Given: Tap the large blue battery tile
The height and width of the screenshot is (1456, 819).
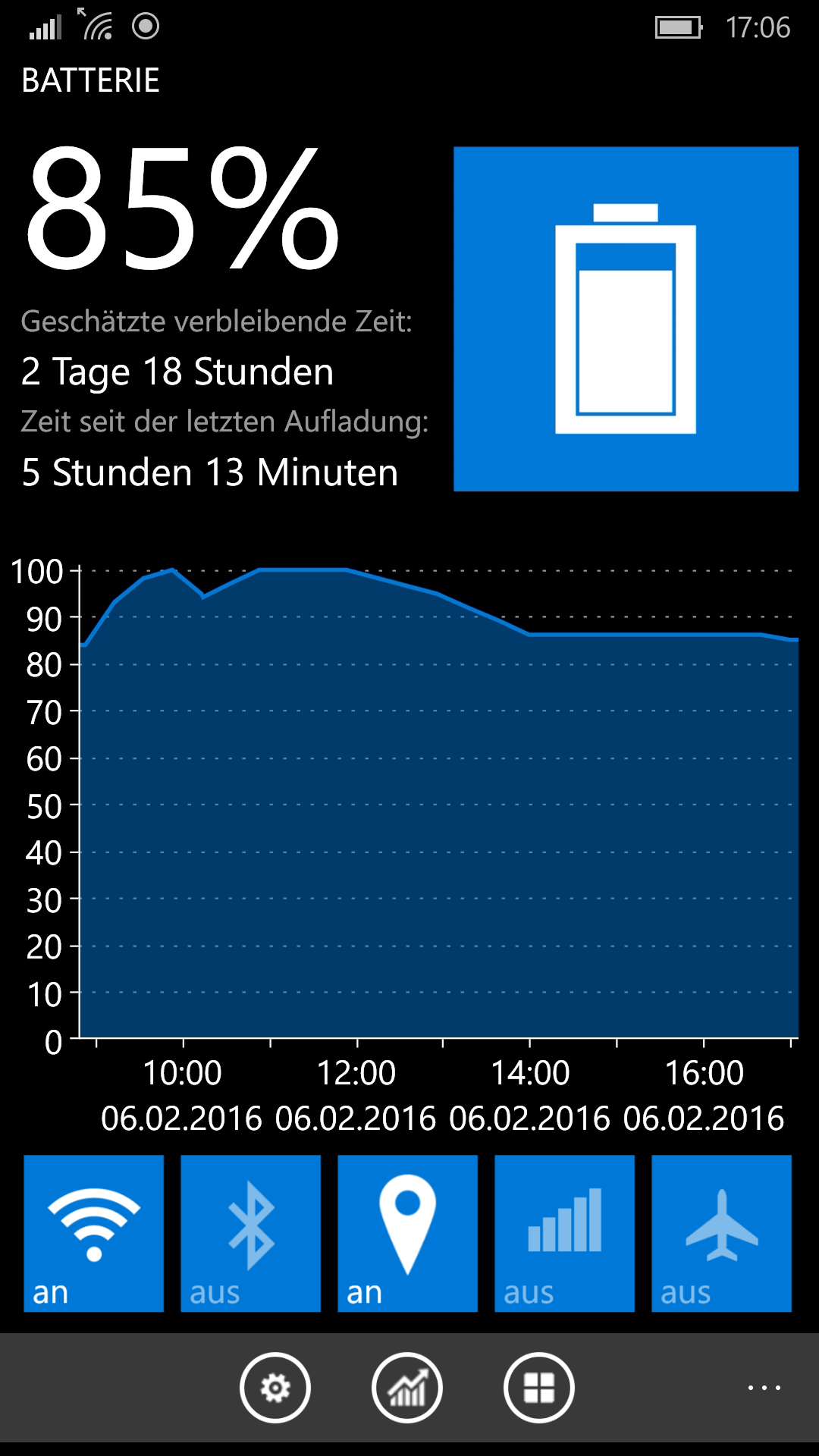Looking at the screenshot, I should tap(626, 318).
